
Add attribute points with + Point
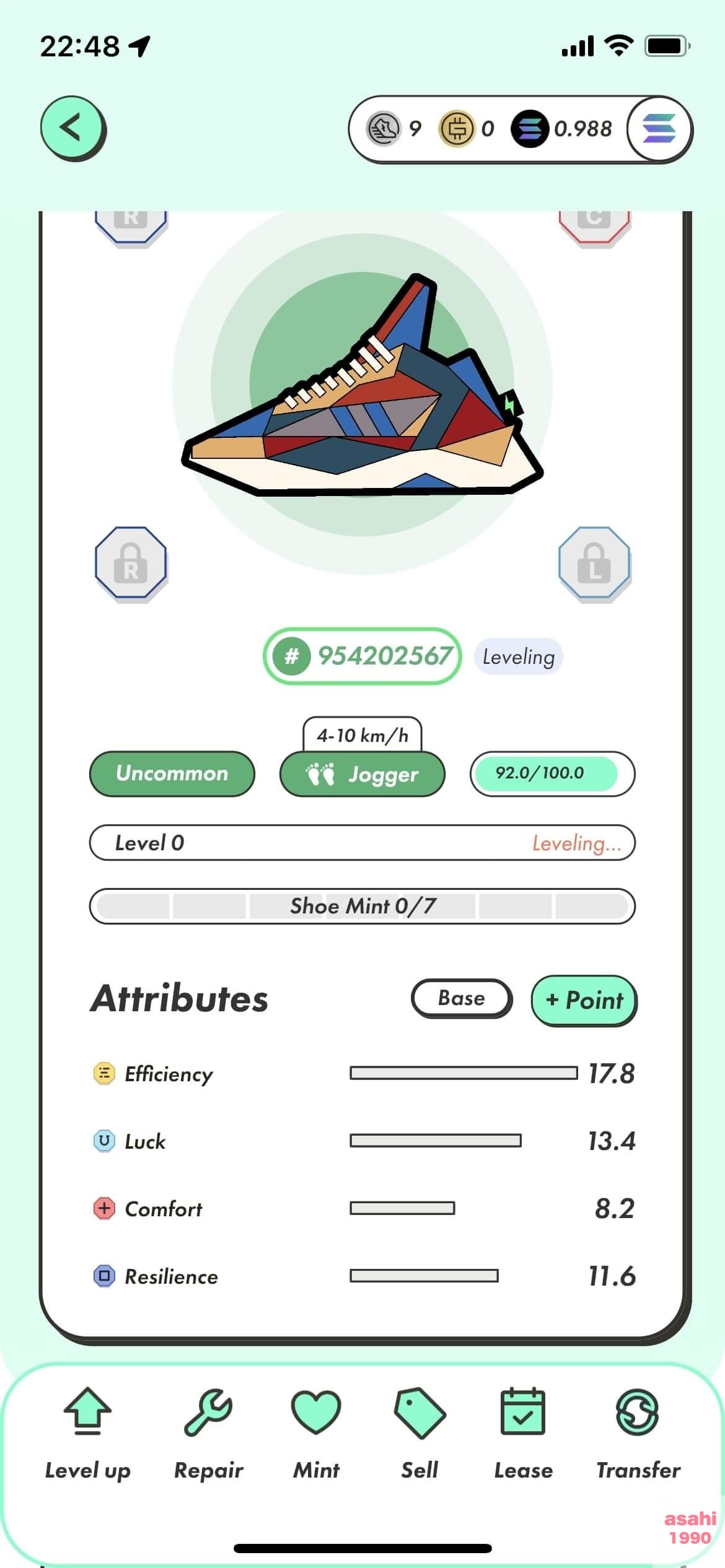tap(584, 1000)
